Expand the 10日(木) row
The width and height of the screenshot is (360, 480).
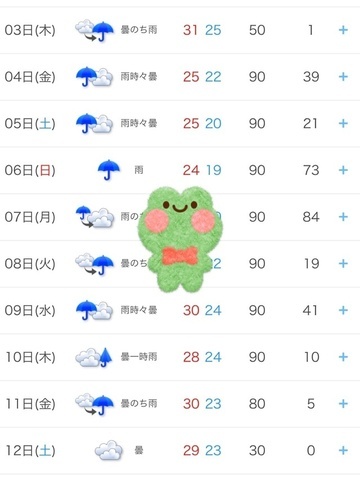tap(343, 357)
